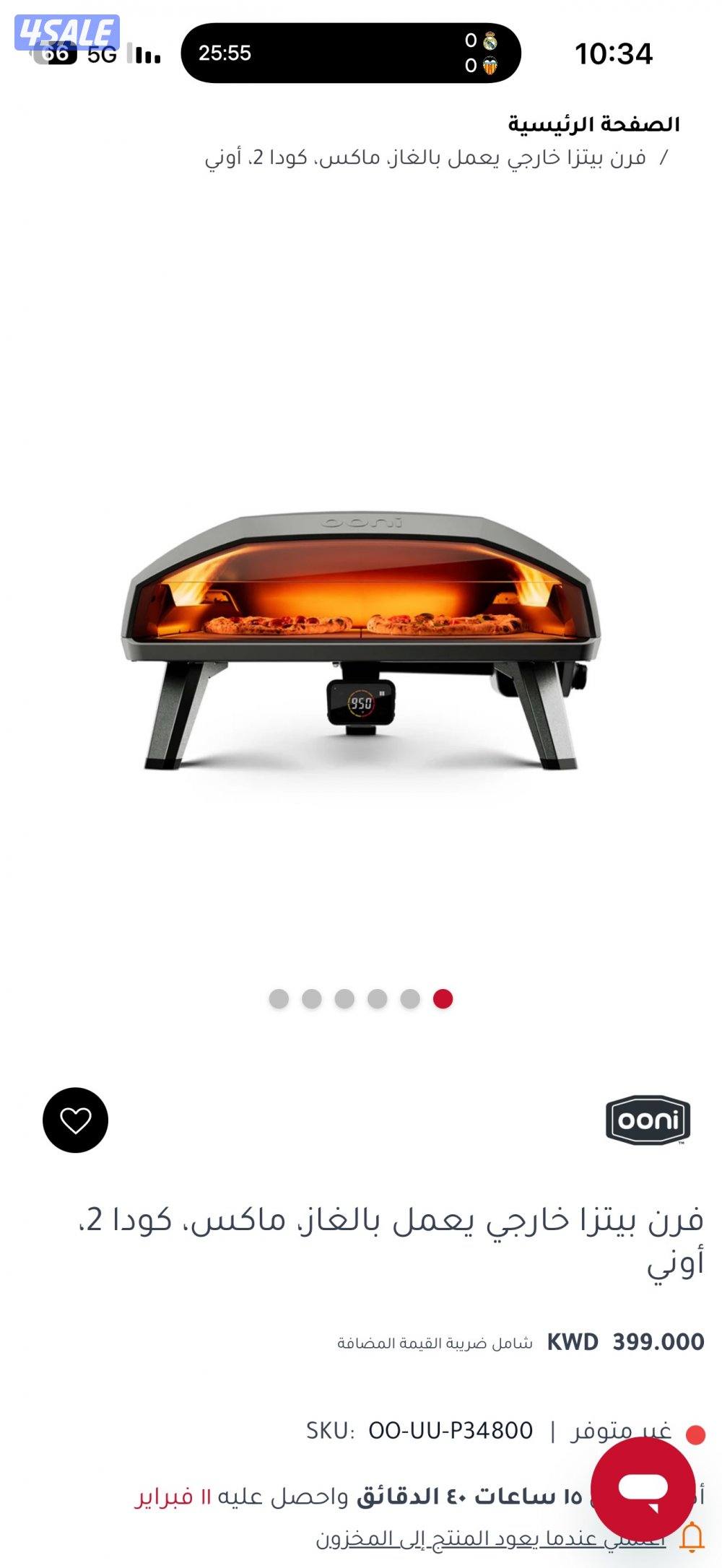Image resolution: width=722 pixels, height=1568 pixels.
Task: Open the Ooni pizza oven product photo
Action: click(x=361, y=643)
